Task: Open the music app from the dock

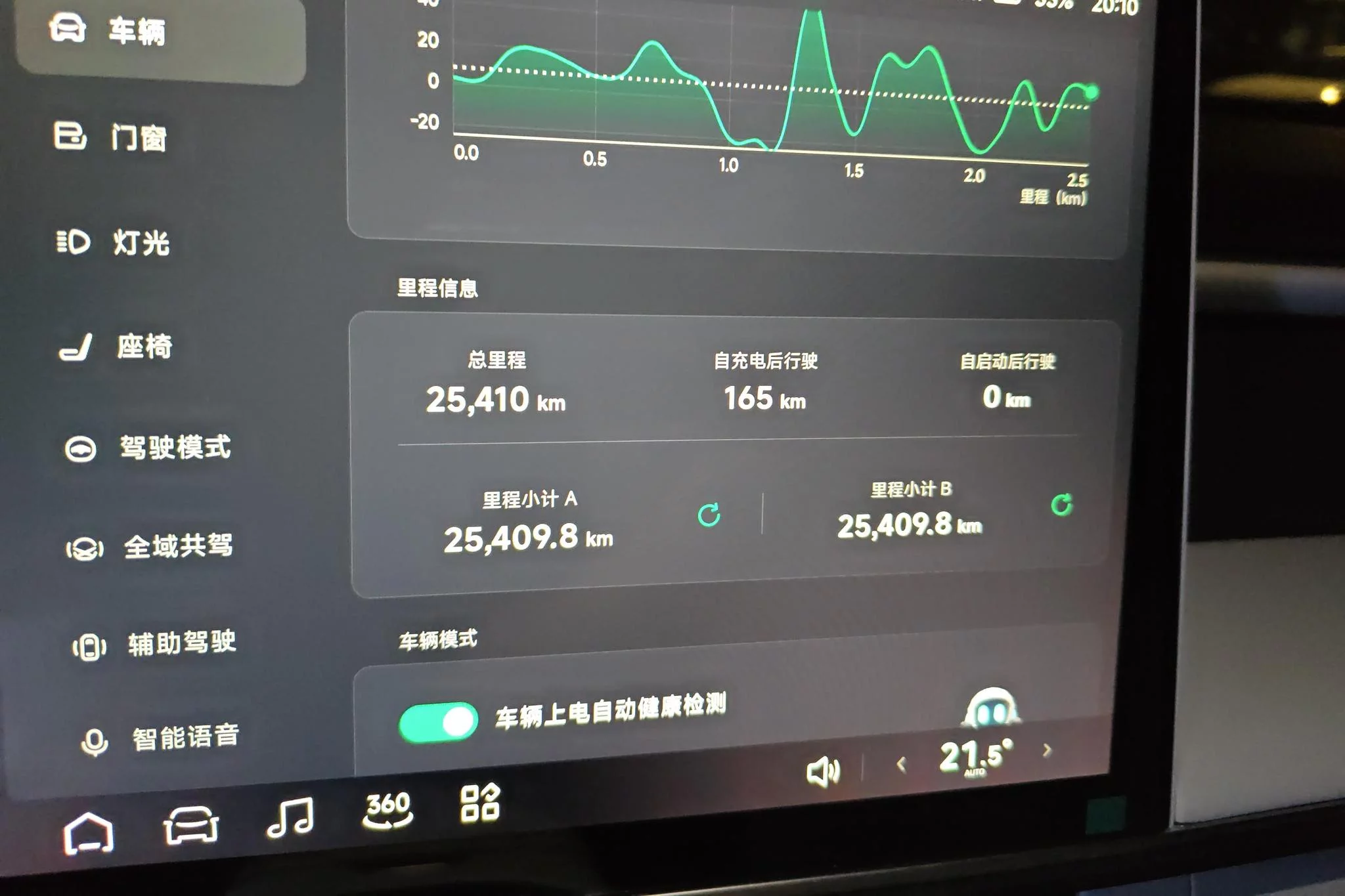Action: pyautogui.click(x=290, y=817)
